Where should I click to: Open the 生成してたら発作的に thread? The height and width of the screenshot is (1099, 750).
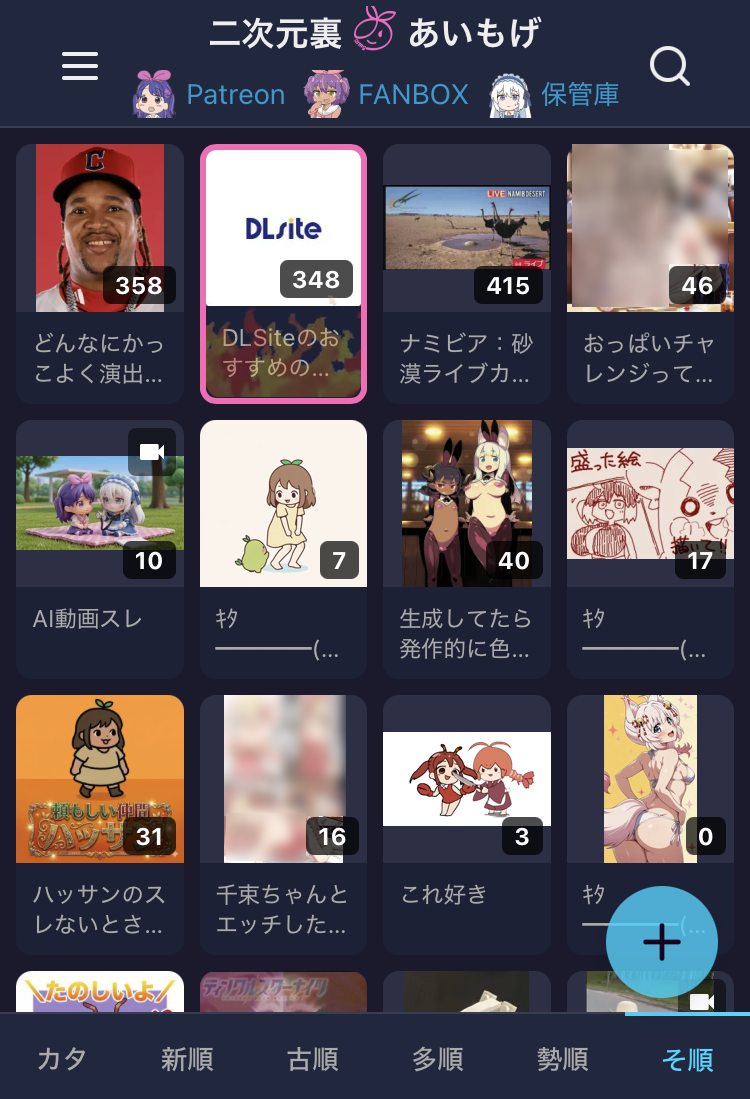pyautogui.click(x=467, y=549)
